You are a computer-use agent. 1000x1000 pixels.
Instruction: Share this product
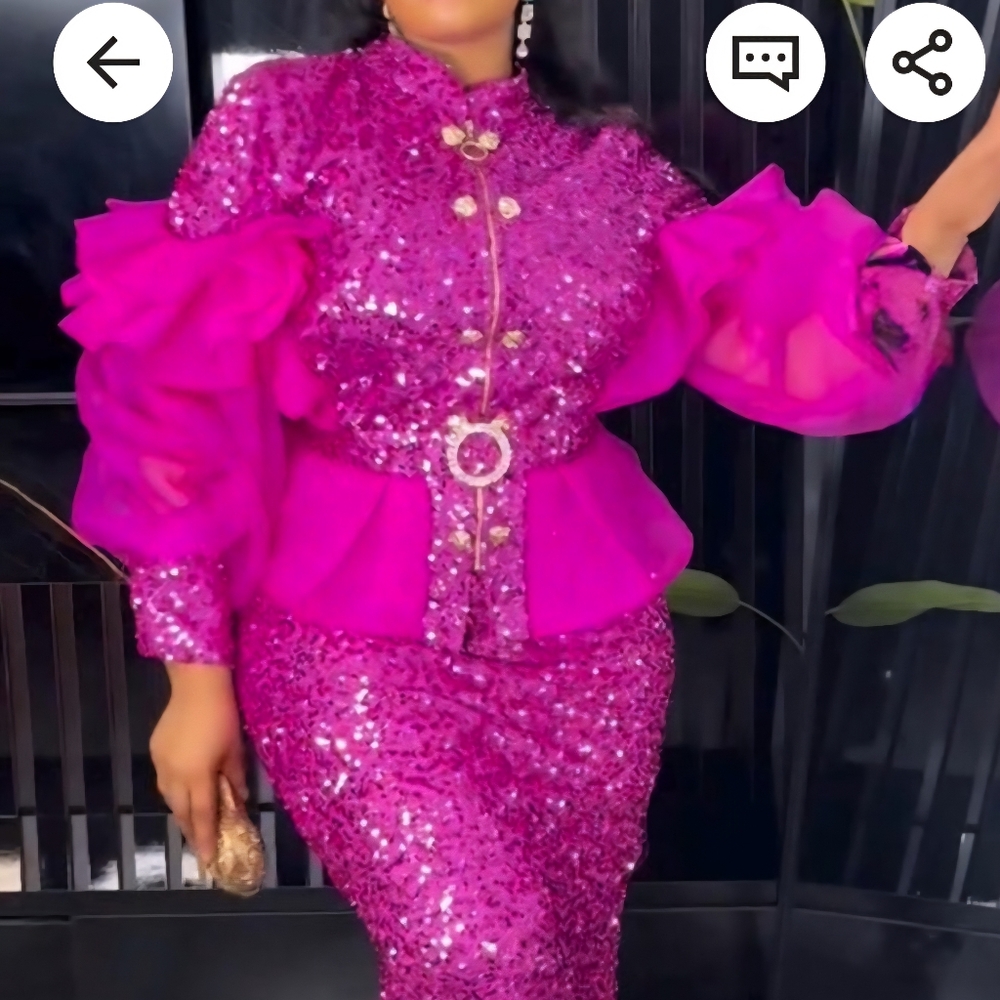tap(924, 62)
